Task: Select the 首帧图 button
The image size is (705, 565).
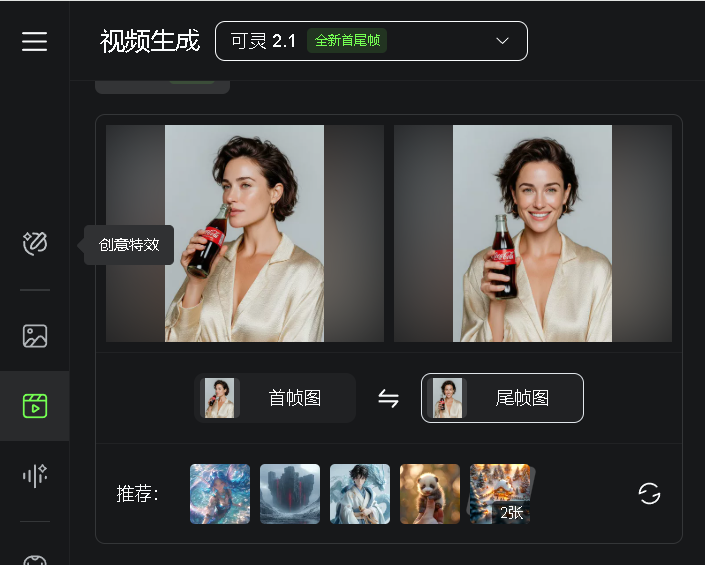Action: [x=275, y=398]
